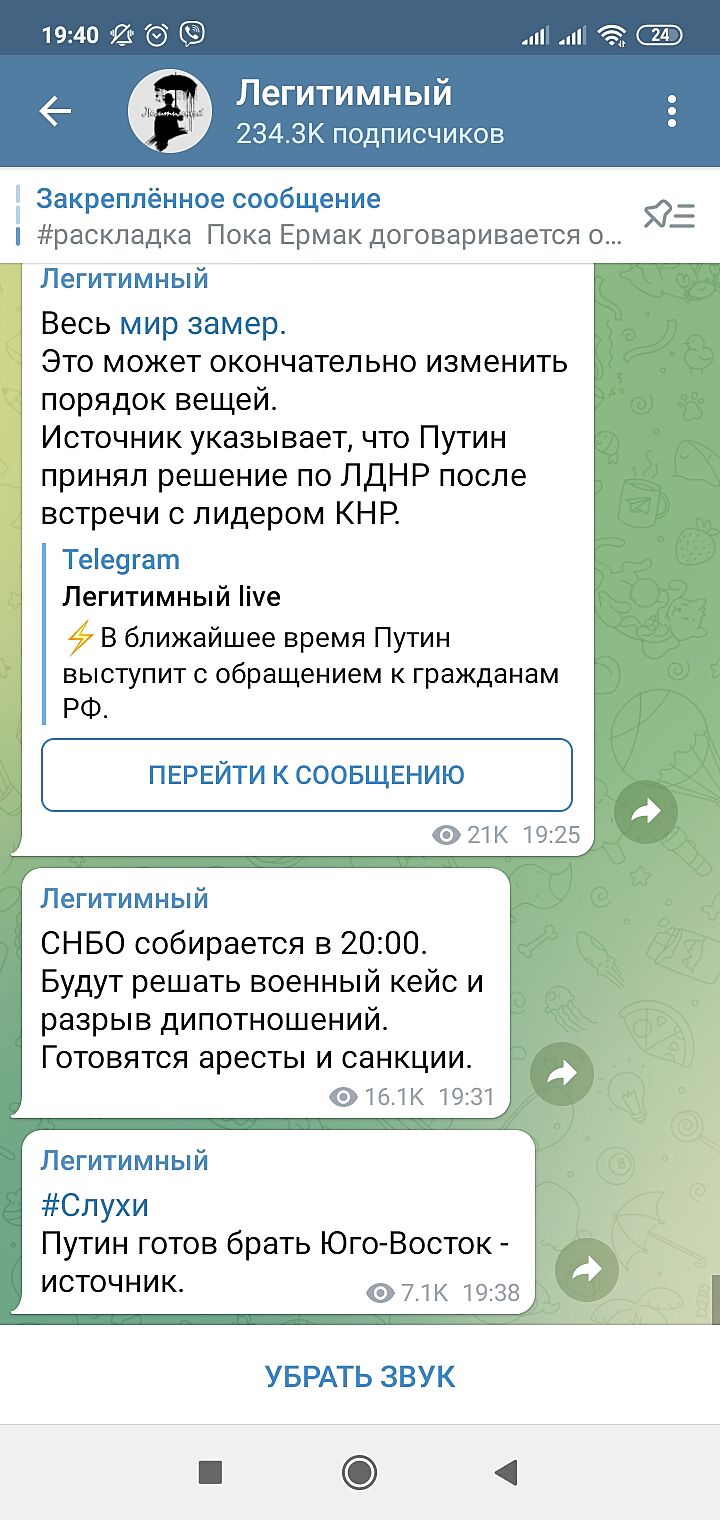The width and height of the screenshot is (720, 1520).
Task: Go to the system home screen
Action: tap(359, 1472)
